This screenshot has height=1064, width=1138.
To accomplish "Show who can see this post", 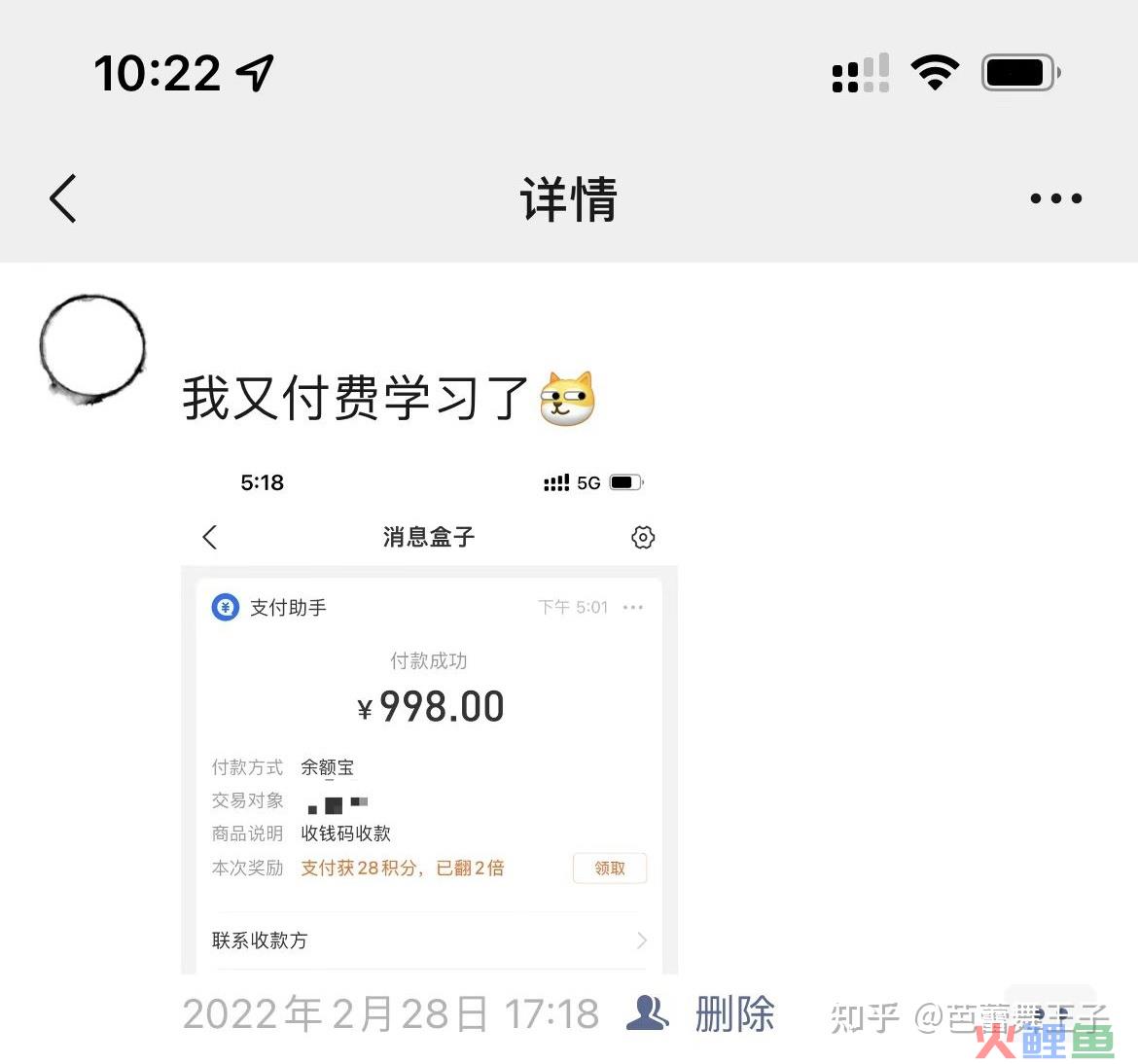I will [x=647, y=1013].
